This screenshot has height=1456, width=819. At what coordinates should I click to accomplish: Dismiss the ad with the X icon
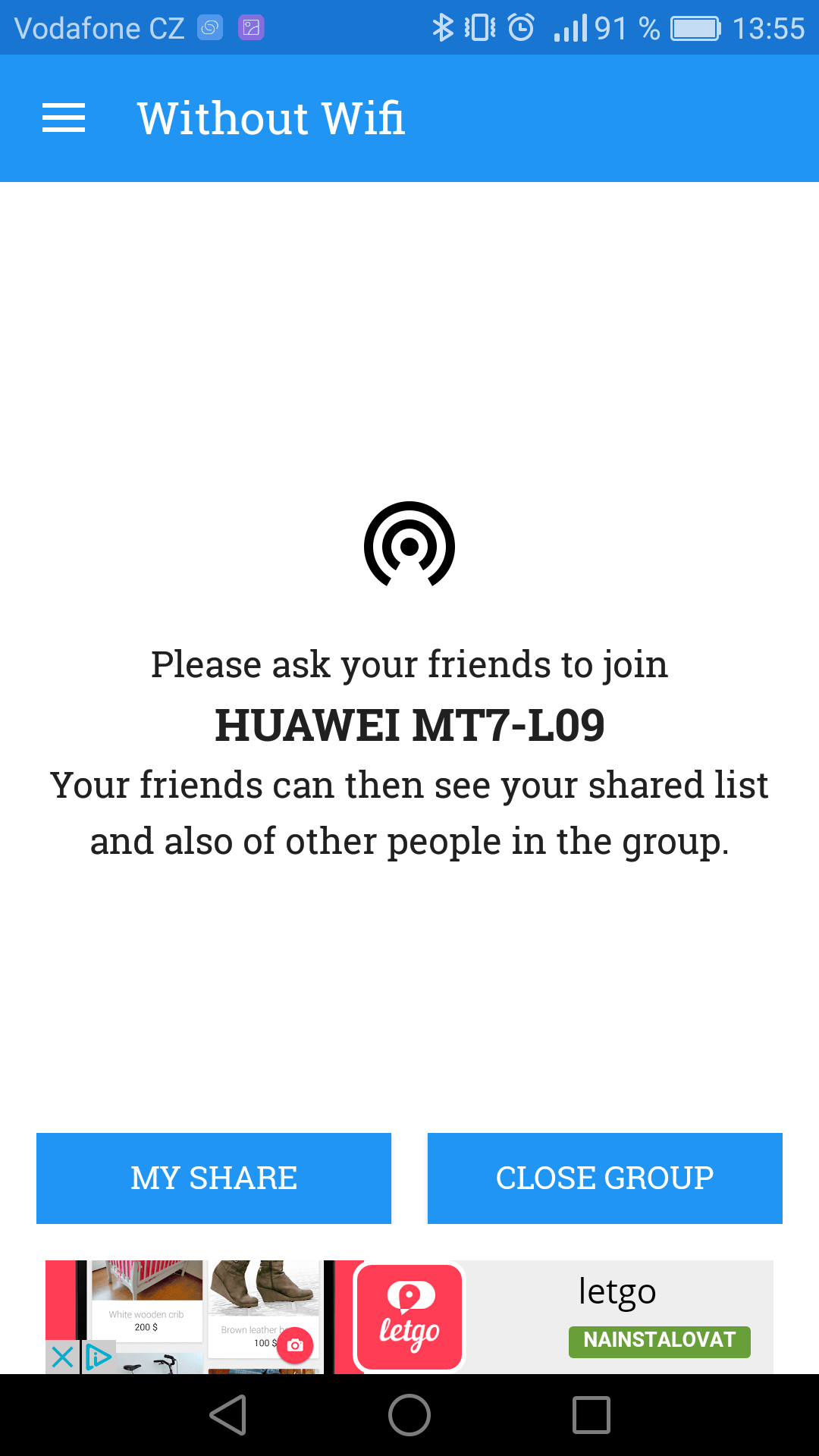click(x=62, y=1357)
